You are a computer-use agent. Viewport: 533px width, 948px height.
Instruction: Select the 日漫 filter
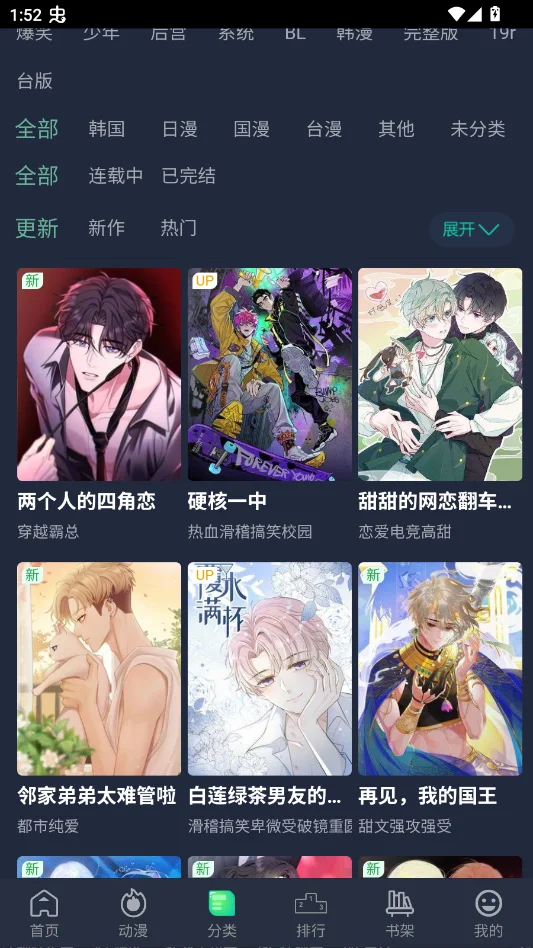[x=179, y=129]
